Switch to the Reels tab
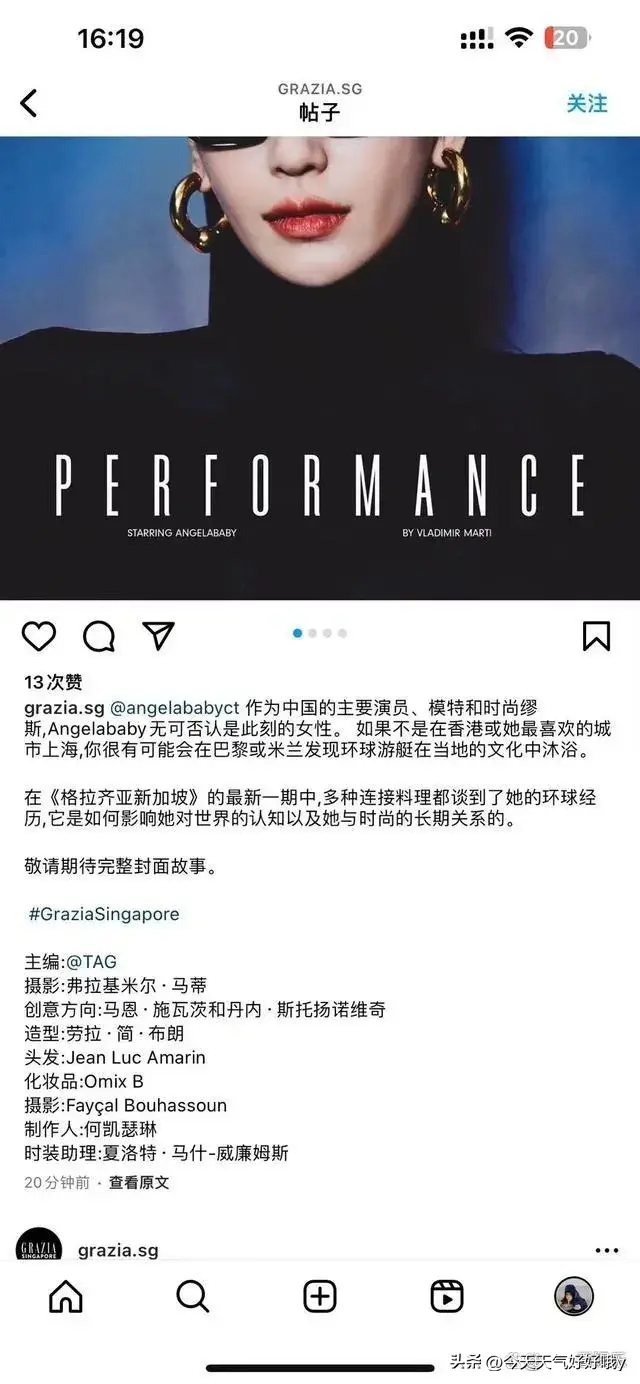 [x=447, y=1297]
